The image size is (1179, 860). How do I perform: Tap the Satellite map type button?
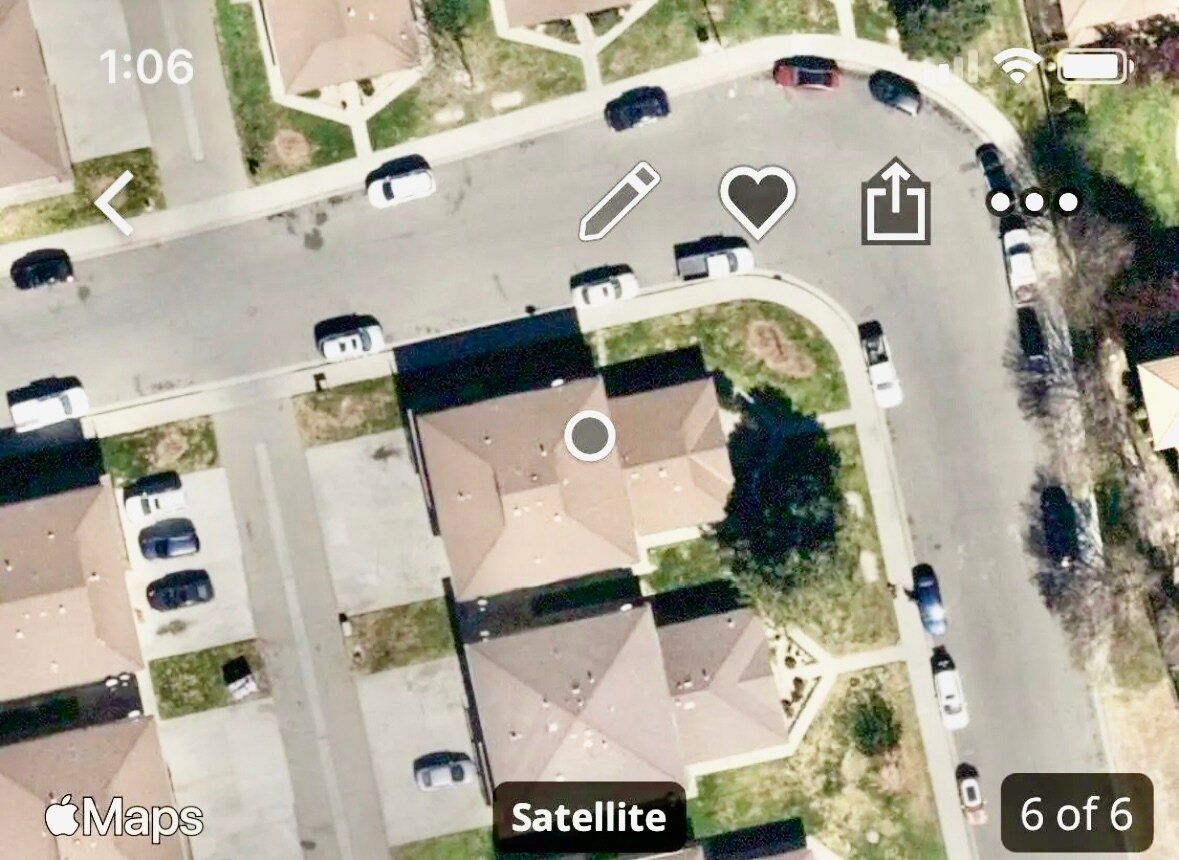coord(589,817)
